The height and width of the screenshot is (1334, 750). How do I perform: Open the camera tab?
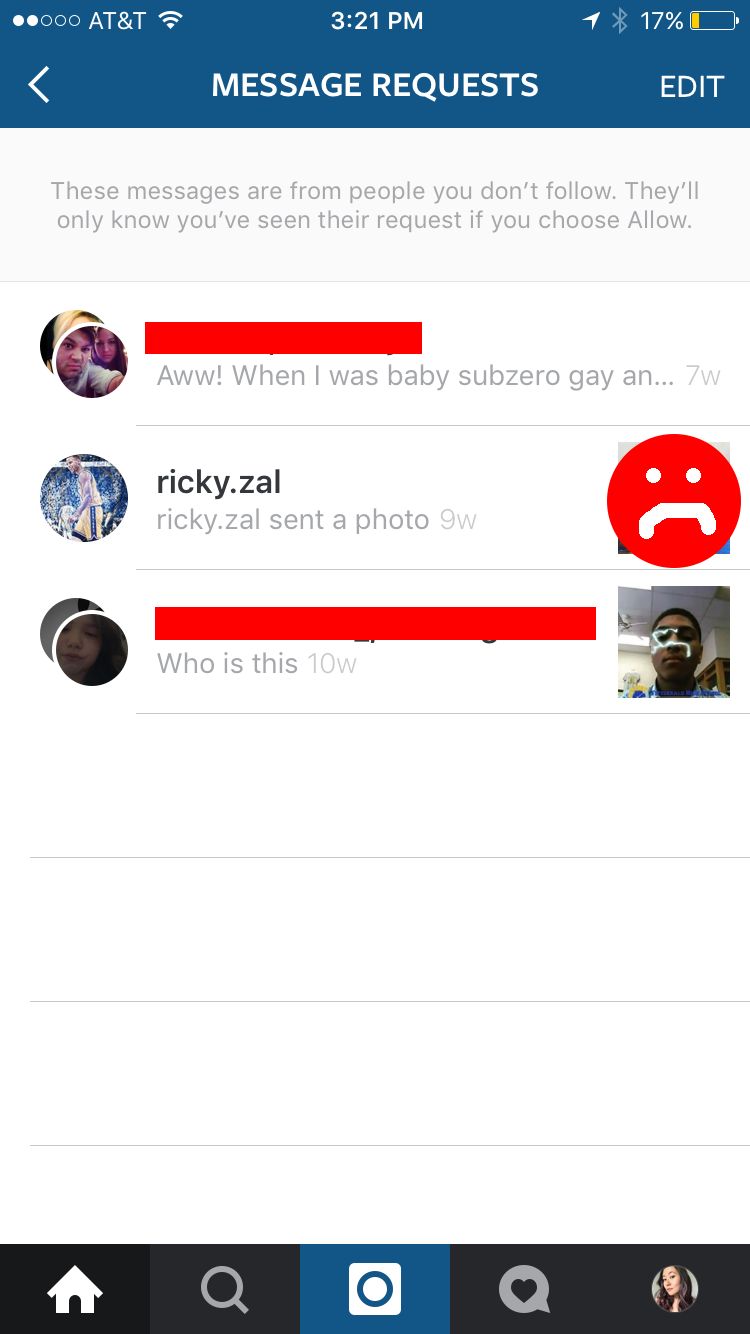(375, 1289)
